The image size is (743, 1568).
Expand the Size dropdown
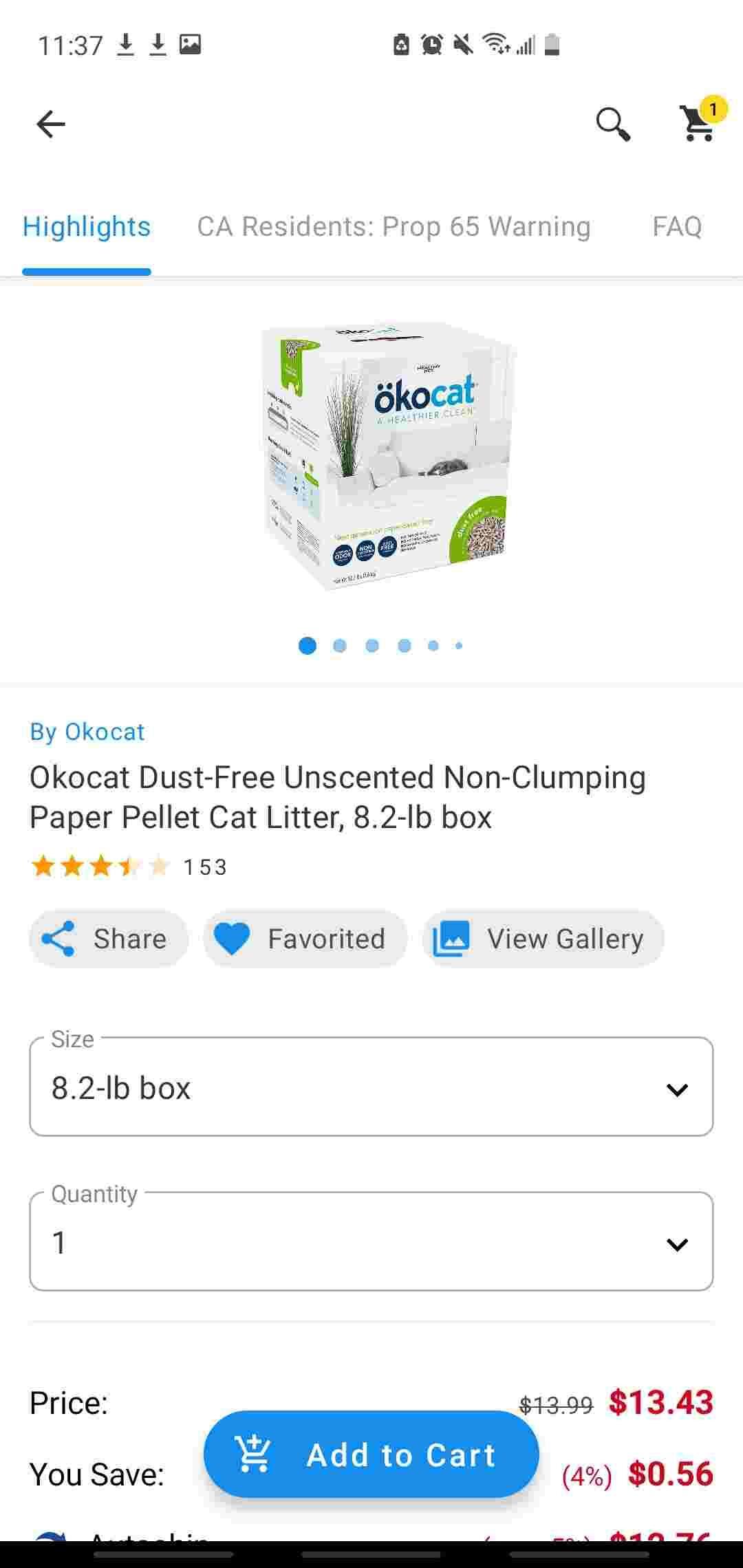(x=371, y=1087)
